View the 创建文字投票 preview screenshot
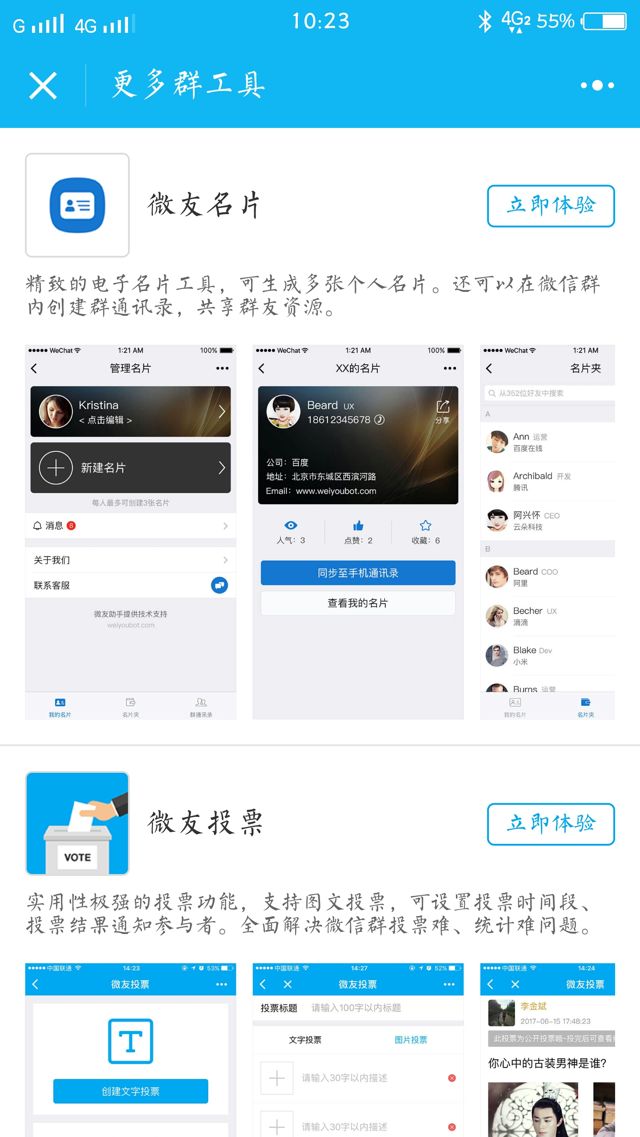This screenshot has width=640, height=1137. pyautogui.click(x=131, y=1050)
